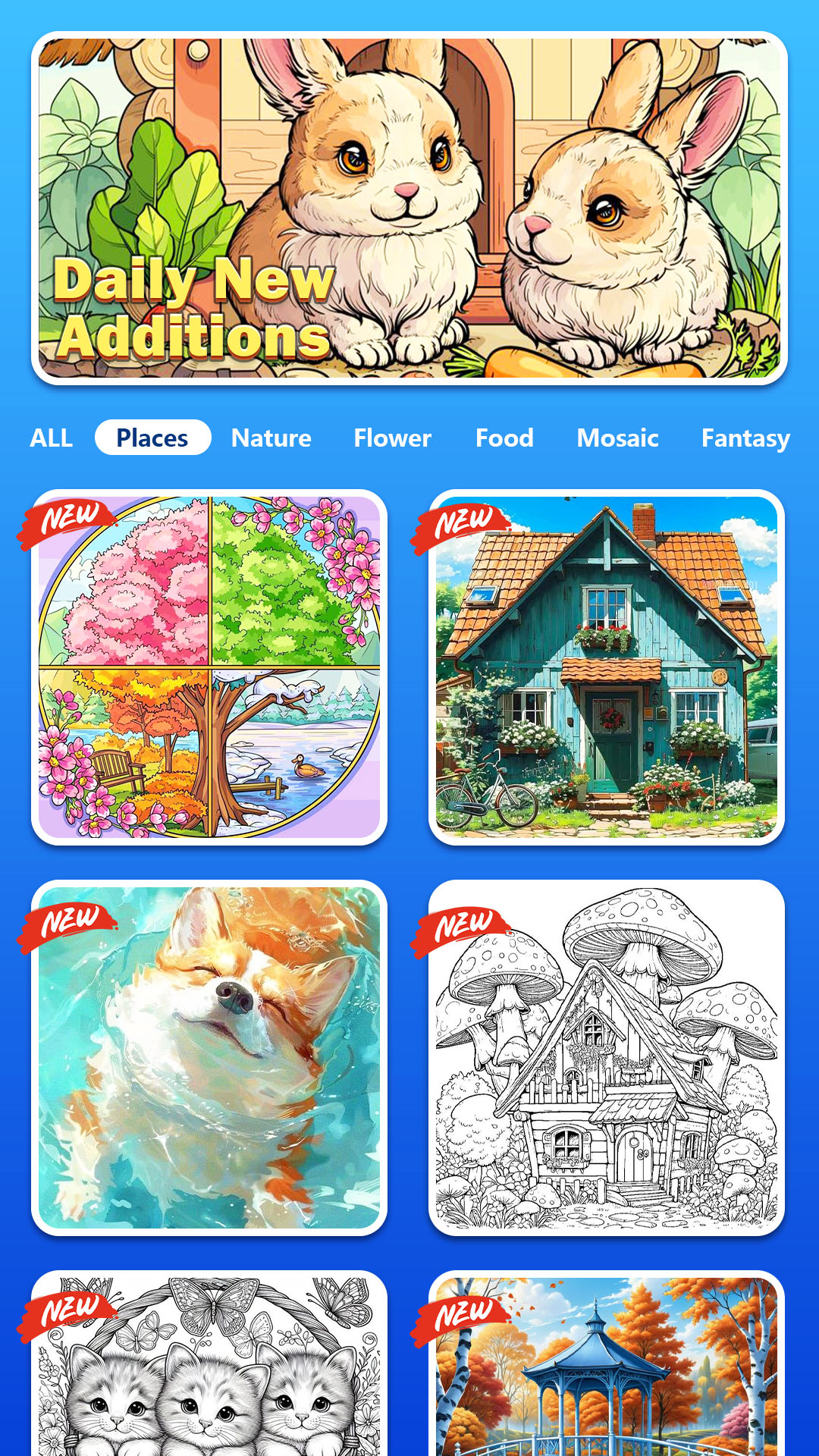Screen dimensions: 819x1456
Task: Deselect the highlighted Places filter
Action: tap(152, 437)
